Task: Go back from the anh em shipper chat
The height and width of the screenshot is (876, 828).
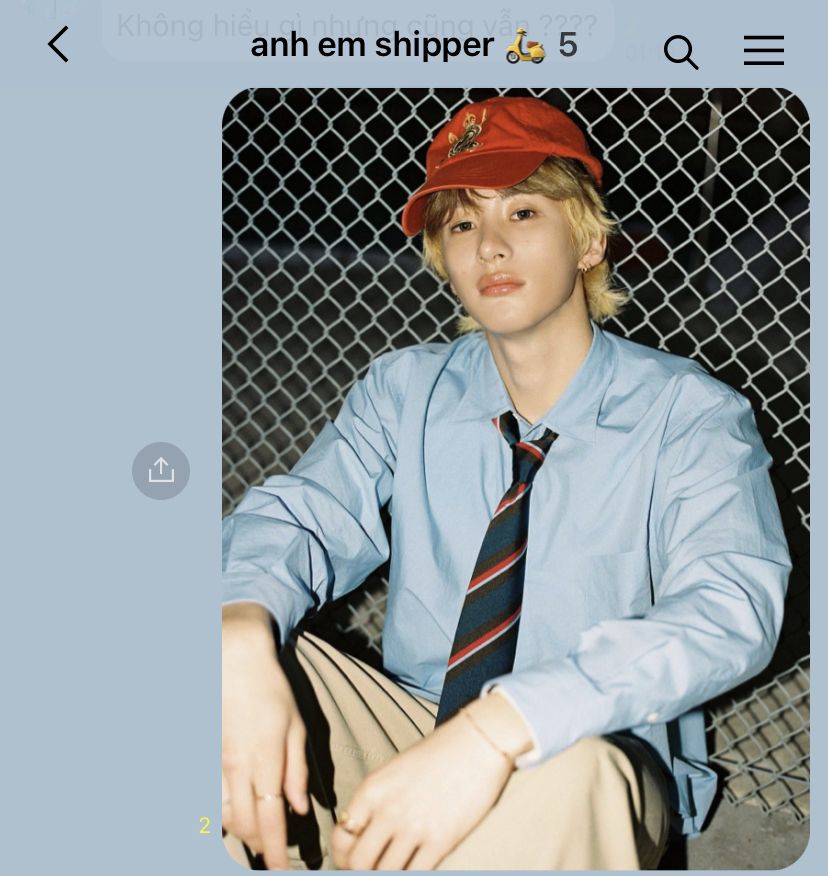Action: point(58,45)
